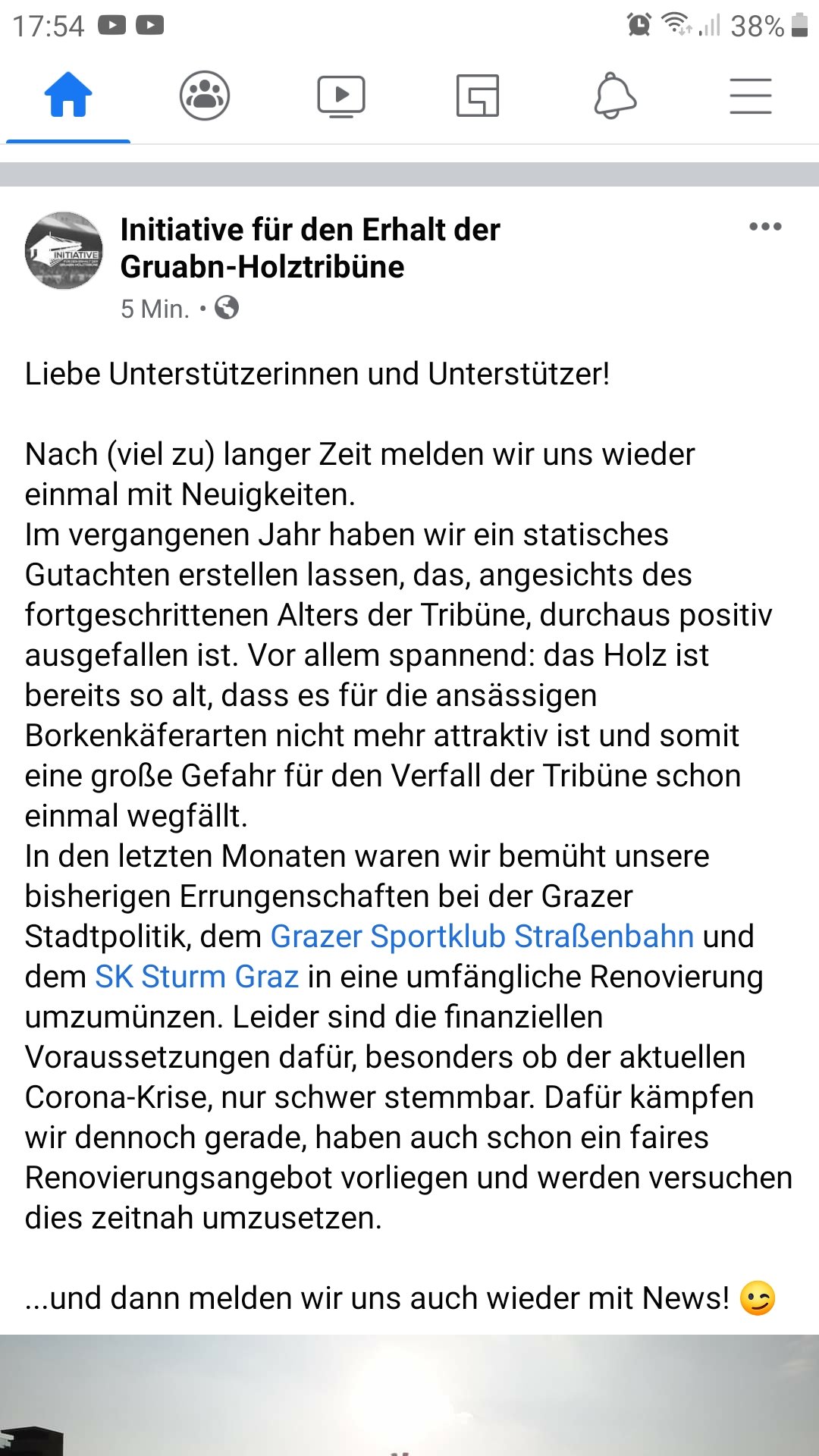Follow the SK Sturm Graz link
This screenshot has height=1456, width=819.
[x=196, y=977]
